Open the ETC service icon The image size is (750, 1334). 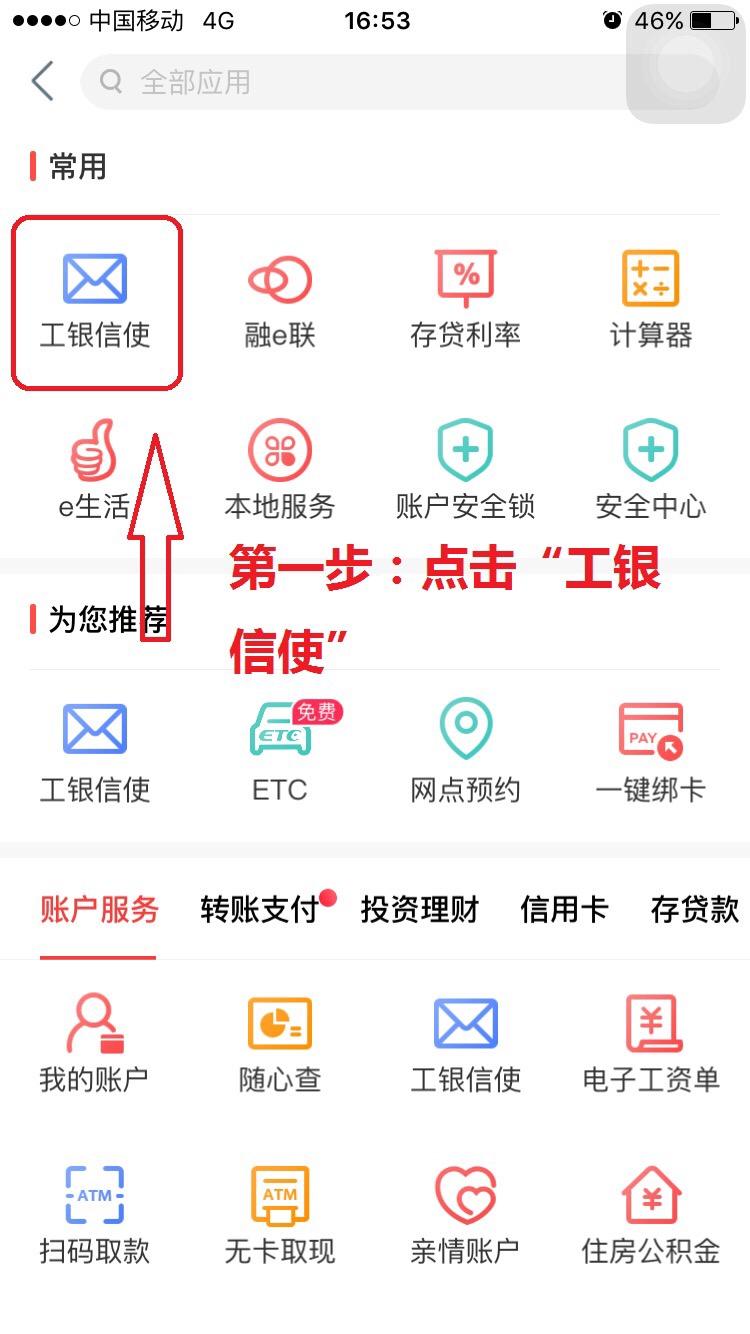[x=280, y=745]
